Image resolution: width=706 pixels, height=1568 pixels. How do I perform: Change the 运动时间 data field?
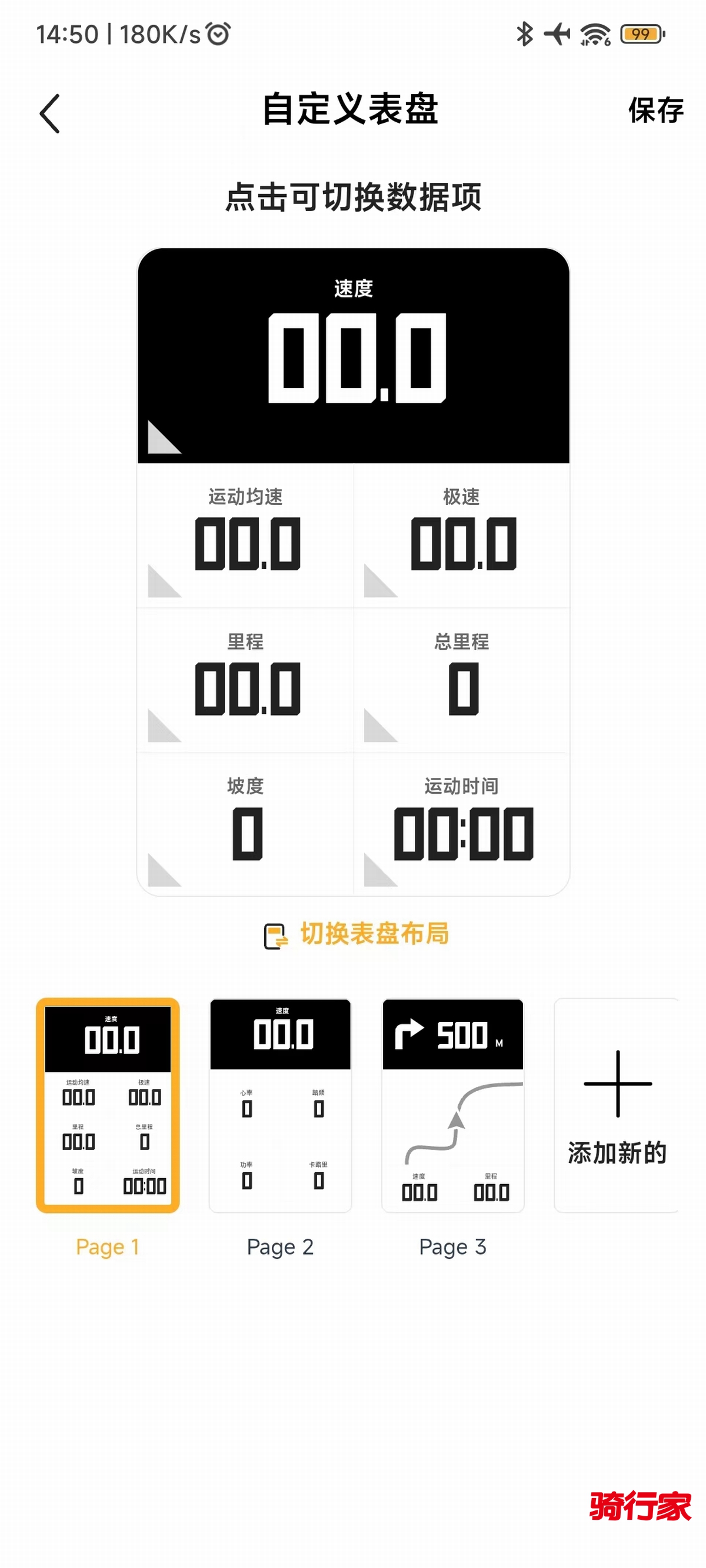(462, 825)
